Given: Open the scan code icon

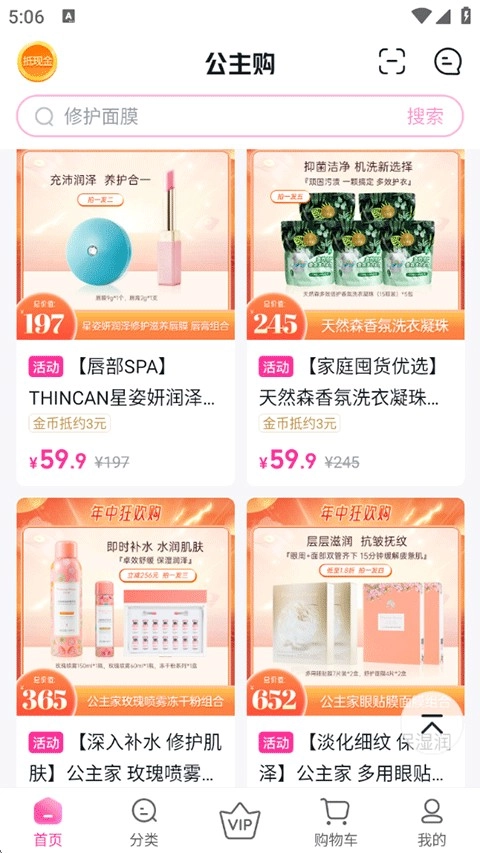Looking at the screenshot, I should pyautogui.click(x=392, y=61).
